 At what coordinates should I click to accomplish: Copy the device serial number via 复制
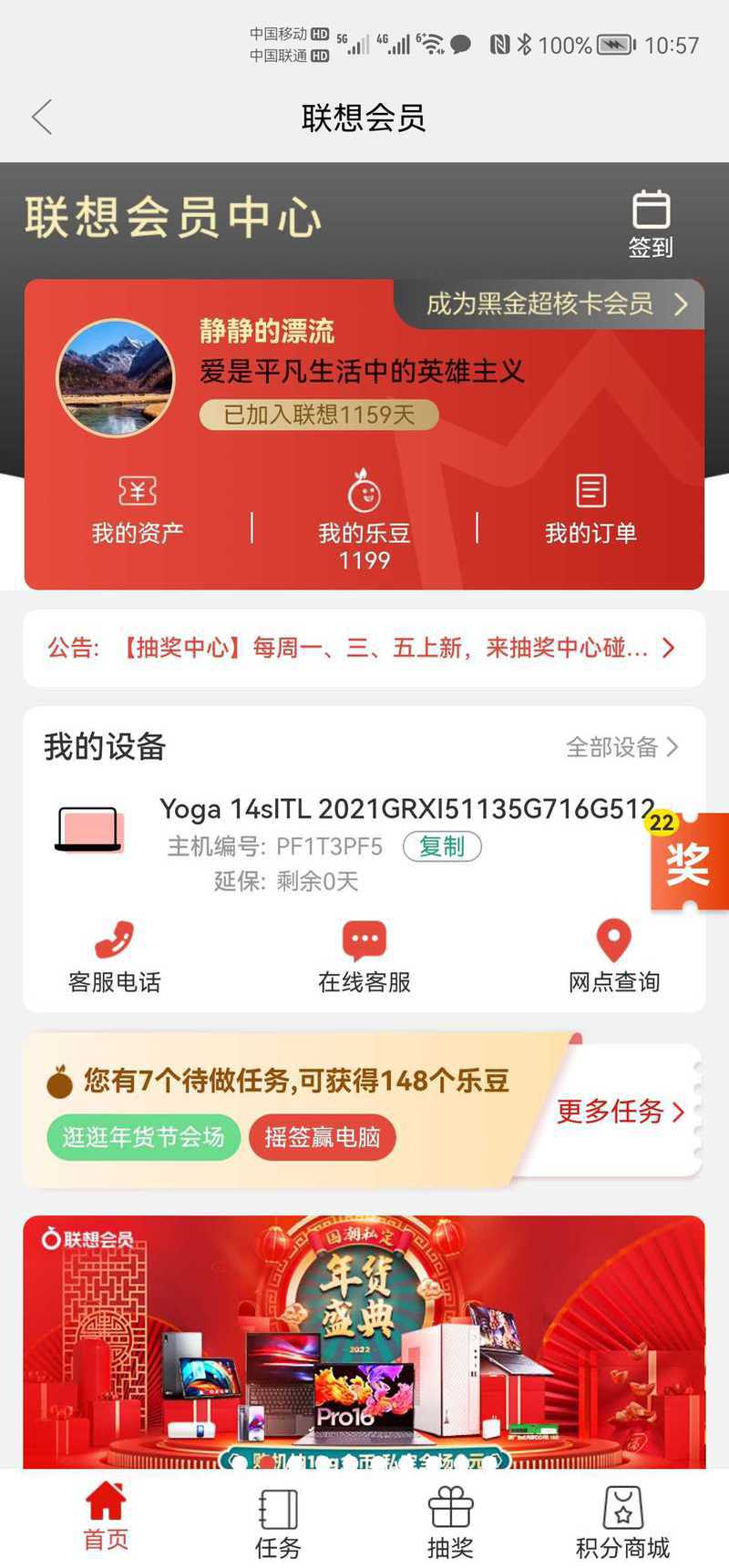442,846
